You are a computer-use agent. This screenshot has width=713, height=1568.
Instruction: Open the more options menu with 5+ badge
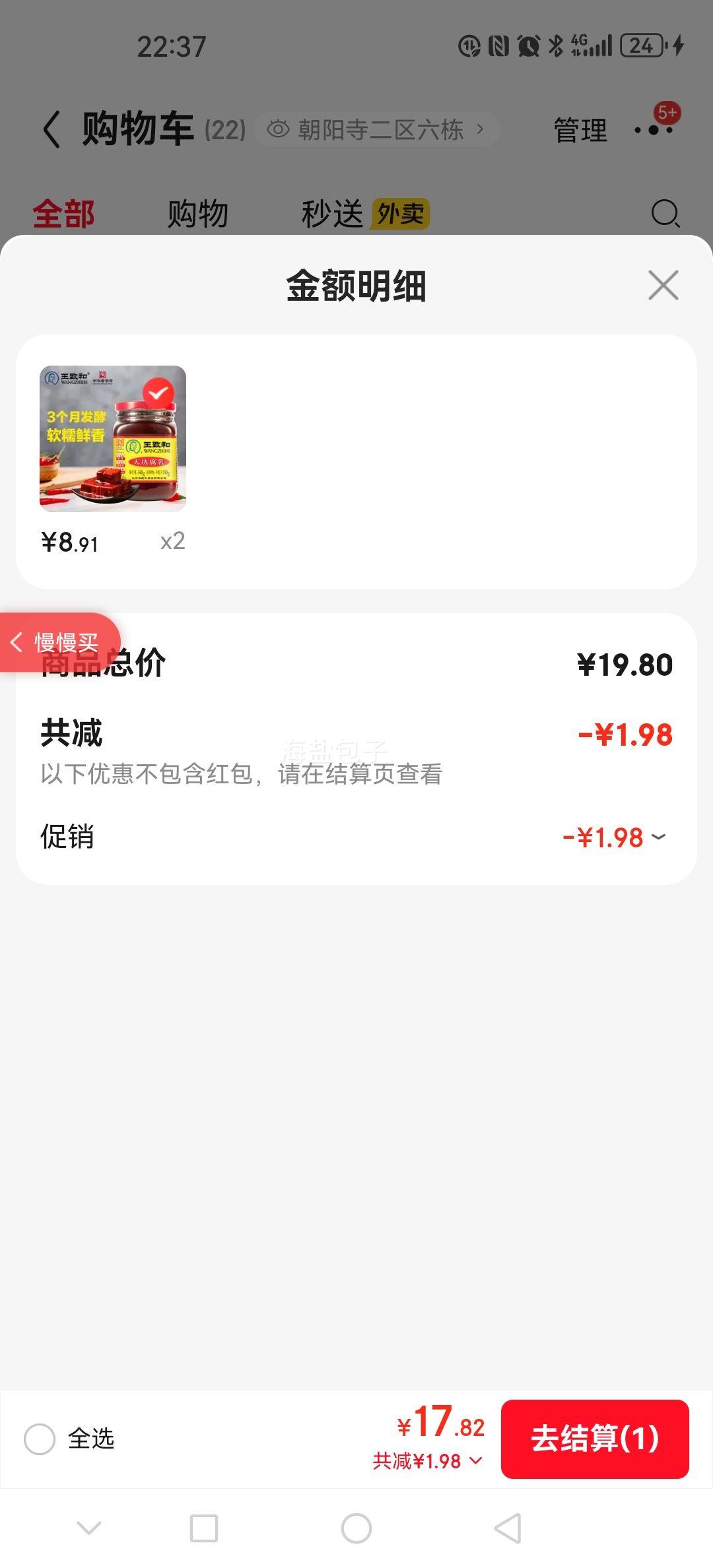[654, 129]
